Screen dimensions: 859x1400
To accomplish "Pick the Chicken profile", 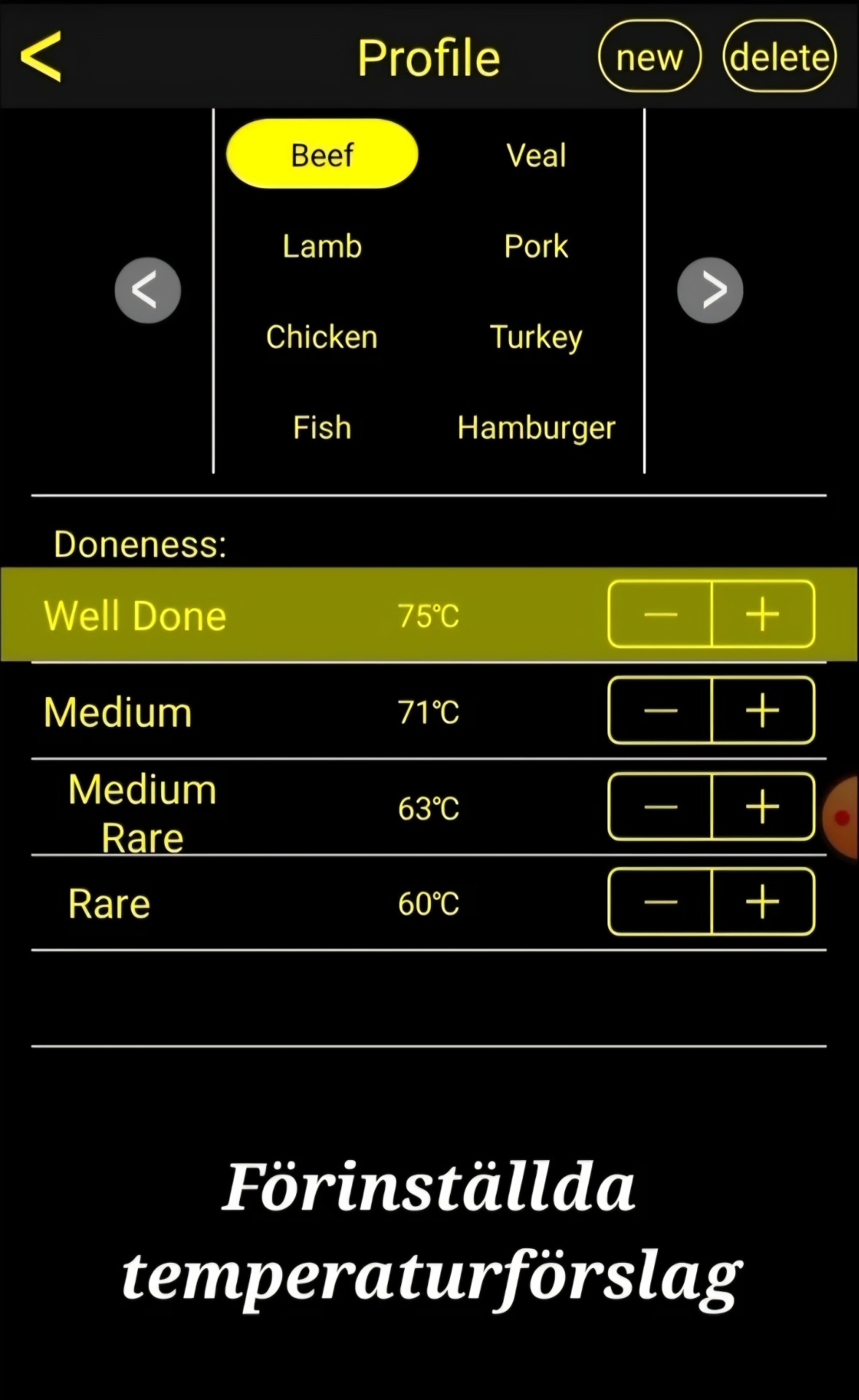I will 322,337.
